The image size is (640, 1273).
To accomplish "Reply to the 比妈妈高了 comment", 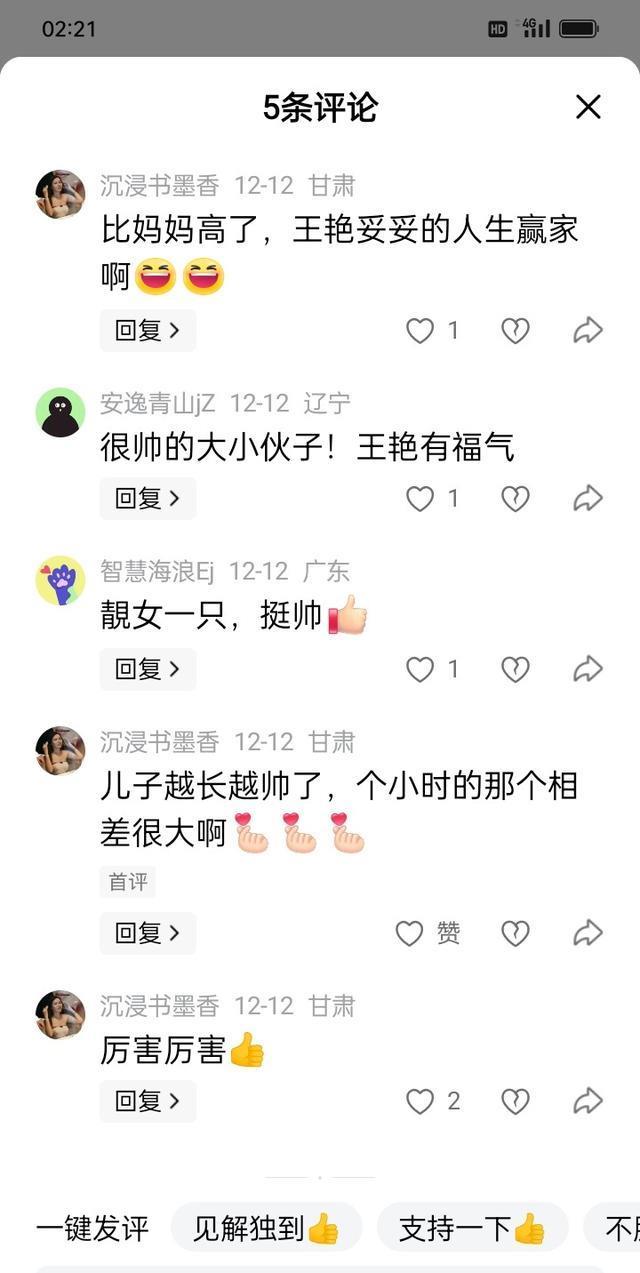I will [x=147, y=331].
